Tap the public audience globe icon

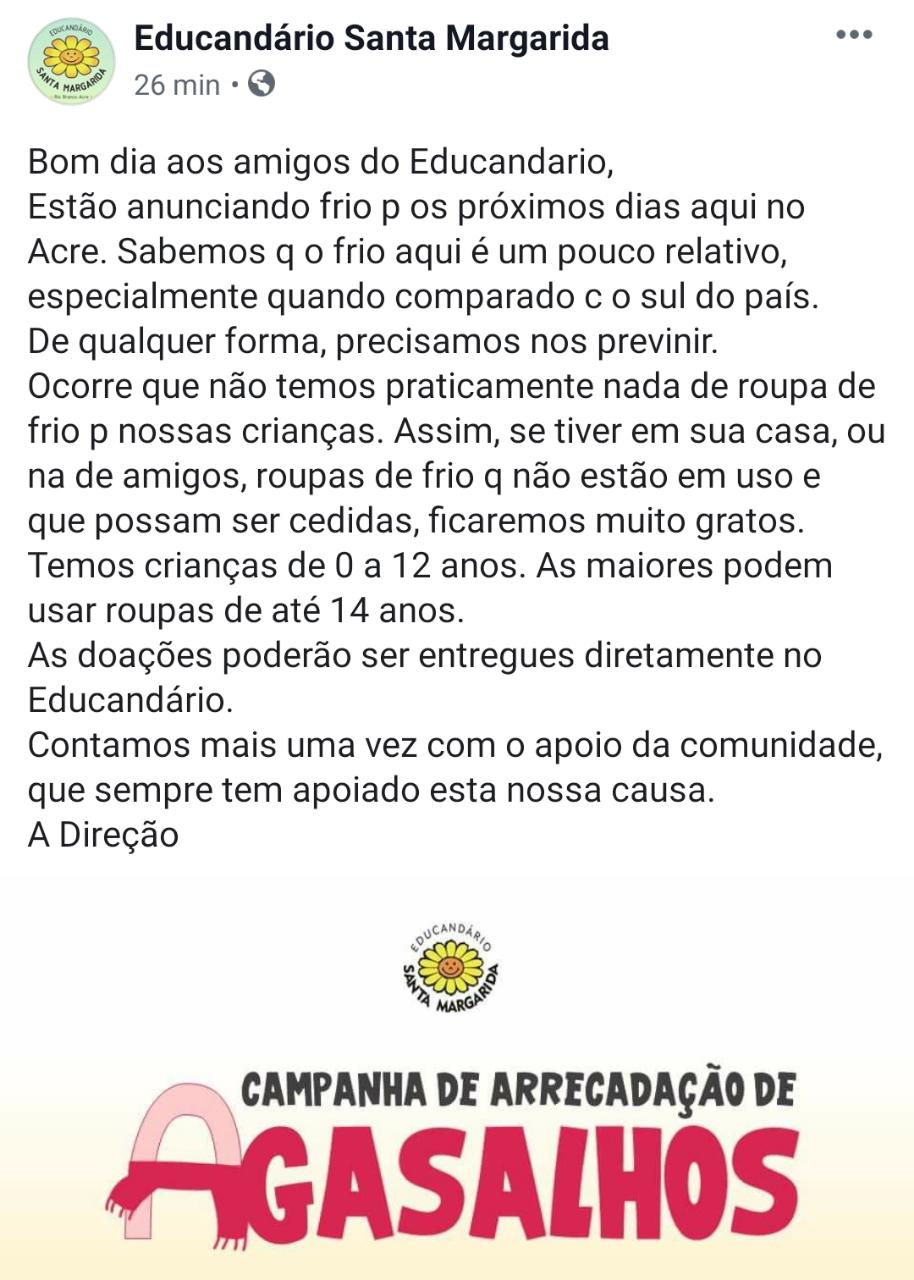(x=261, y=84)
